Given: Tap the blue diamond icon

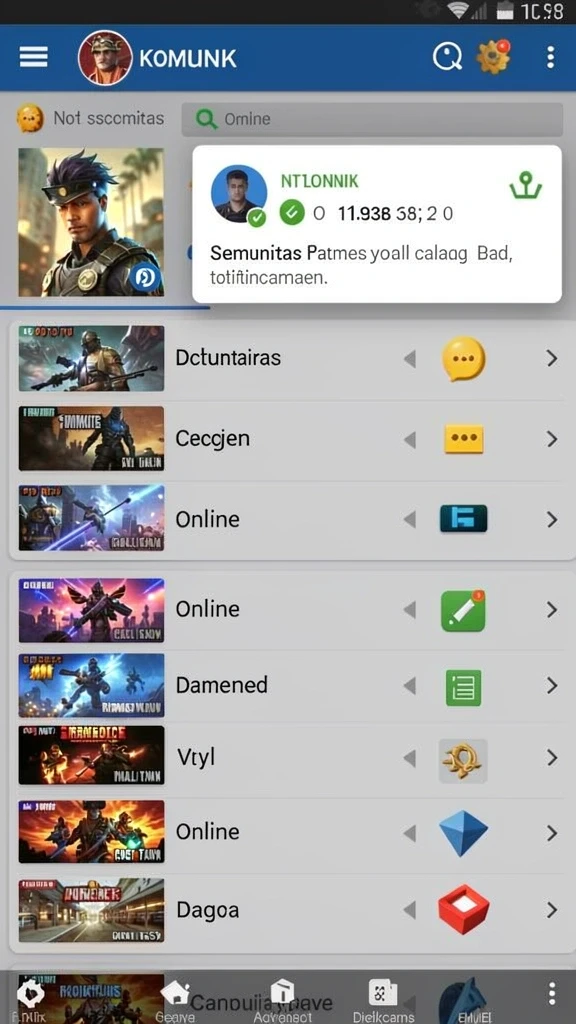Looking at the screenshot, I should [464, 833].
